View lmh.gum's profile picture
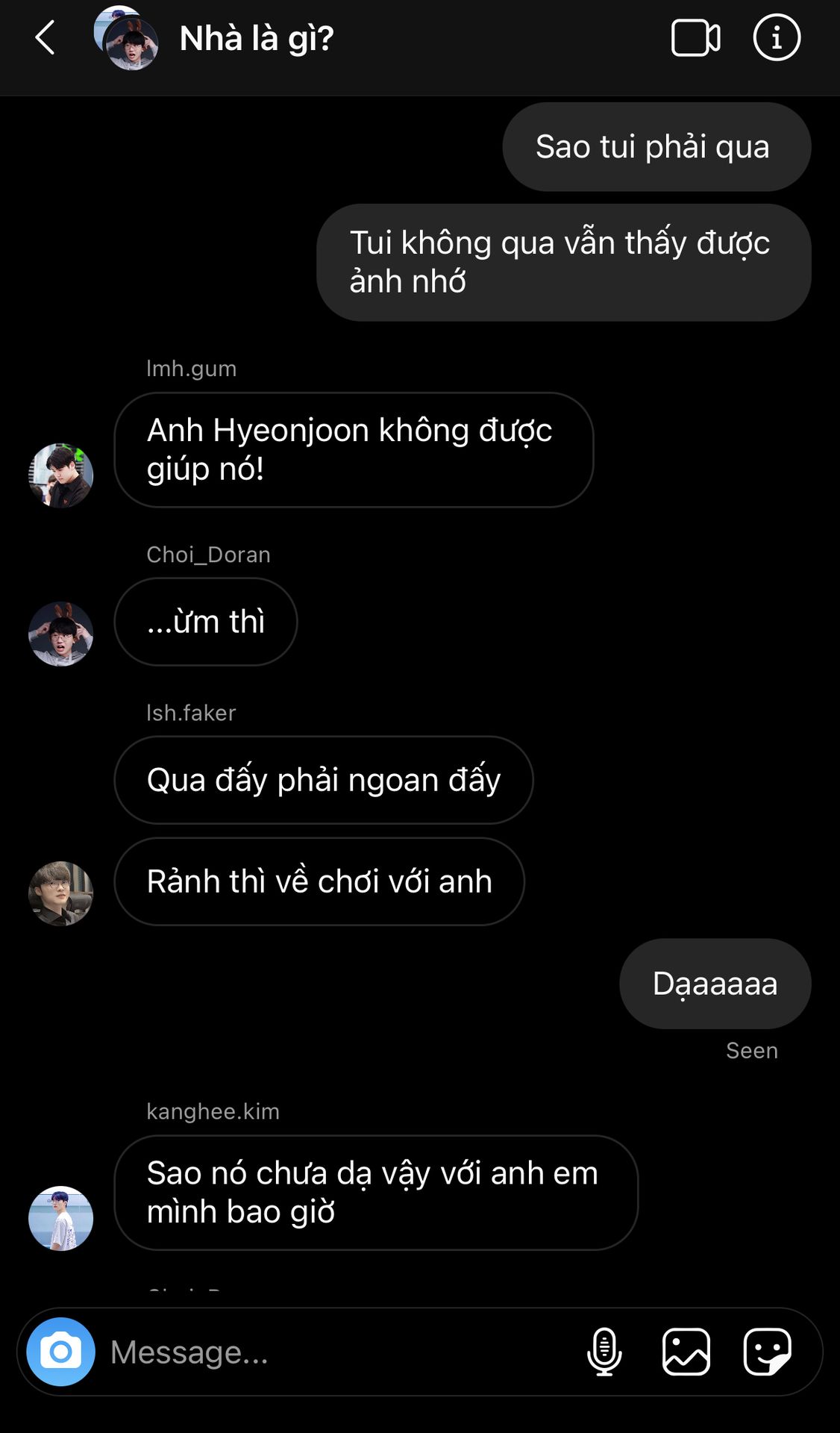Viewport: 840px width, 1433px height. [60, 475]
